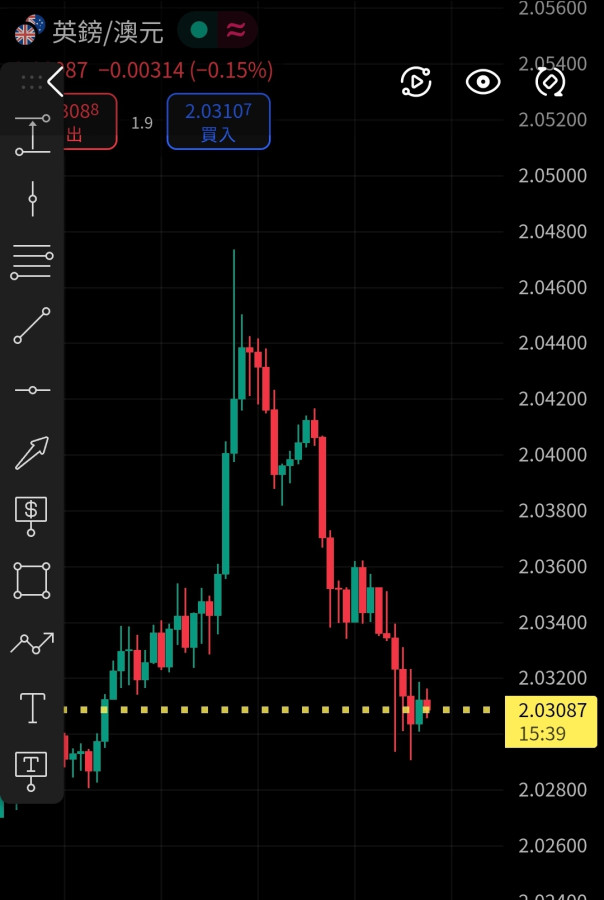Pick the anchored text note tool
604x900 pixels.
click(x=32, y=769)
